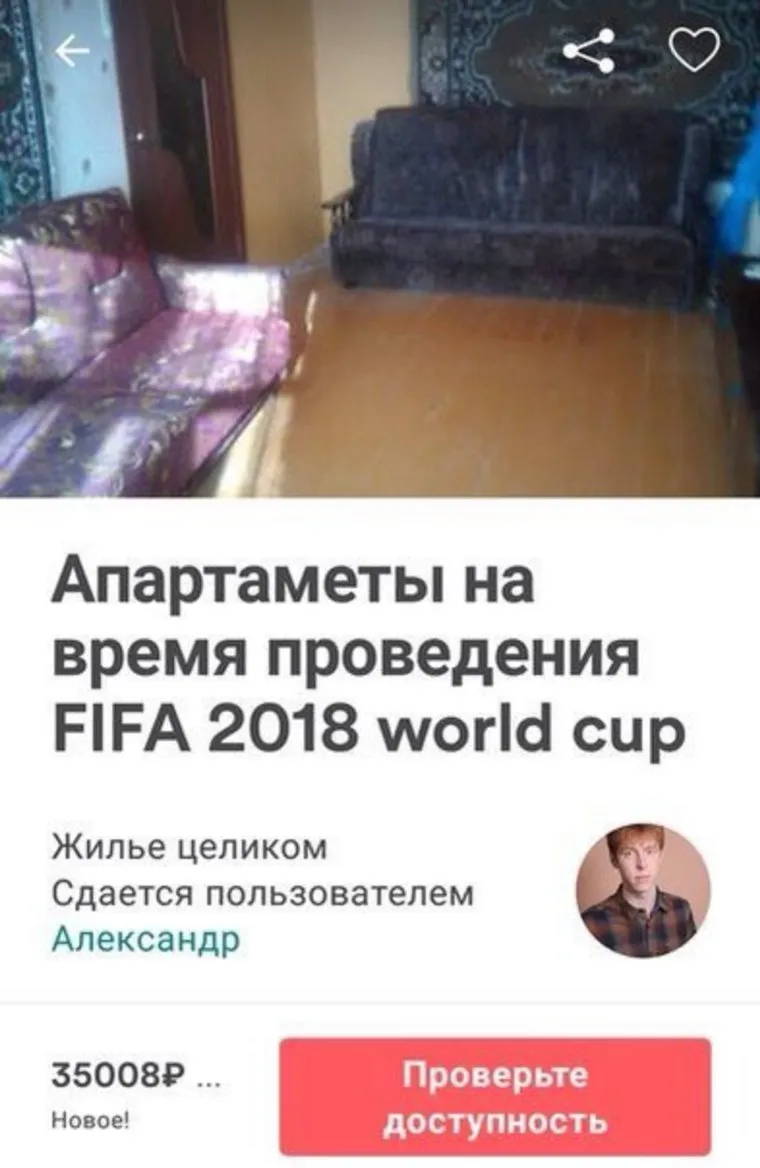Save listing with the heart icon
The height and width of the screenshot is (1168, 760).
(x=694, y=49)
